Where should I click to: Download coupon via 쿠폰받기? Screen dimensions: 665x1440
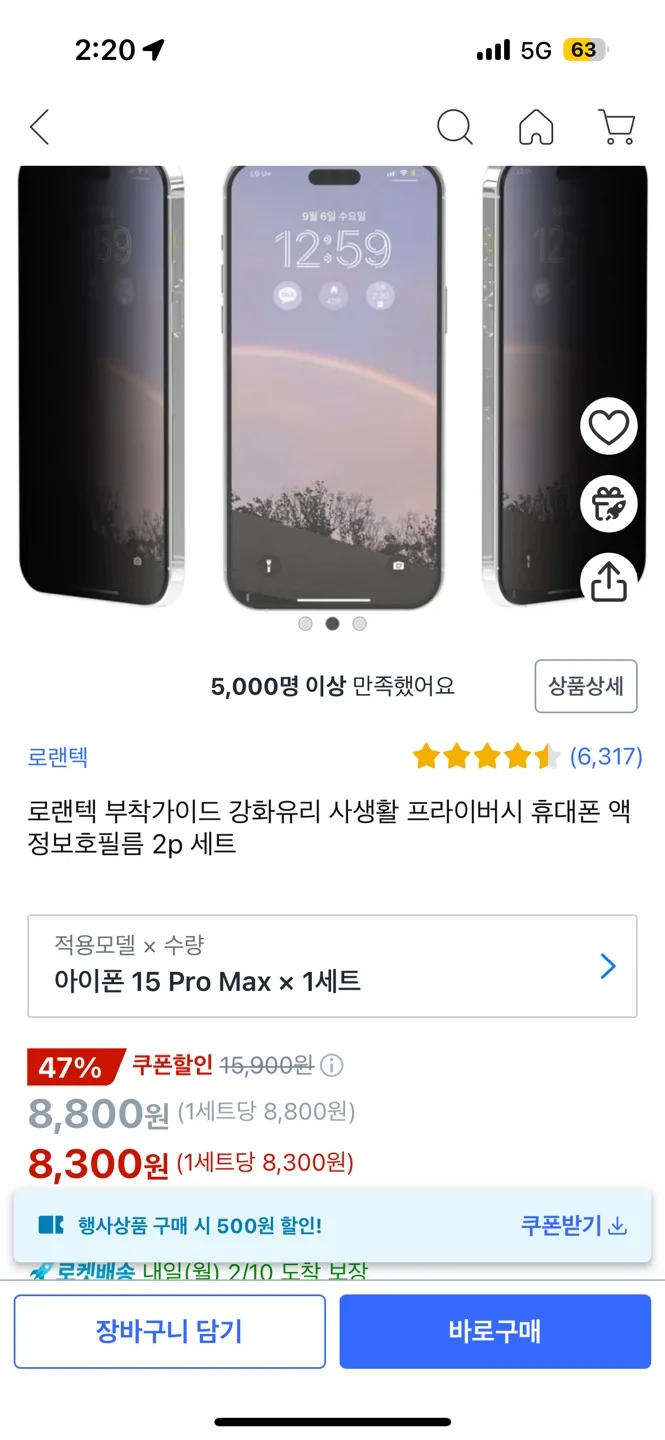click(573, 1225)
